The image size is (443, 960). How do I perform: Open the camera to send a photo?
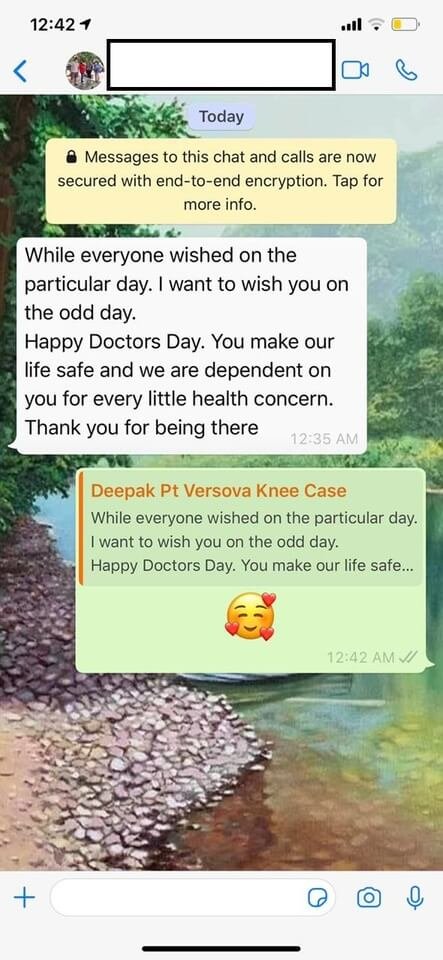click(x=368, y=898)
